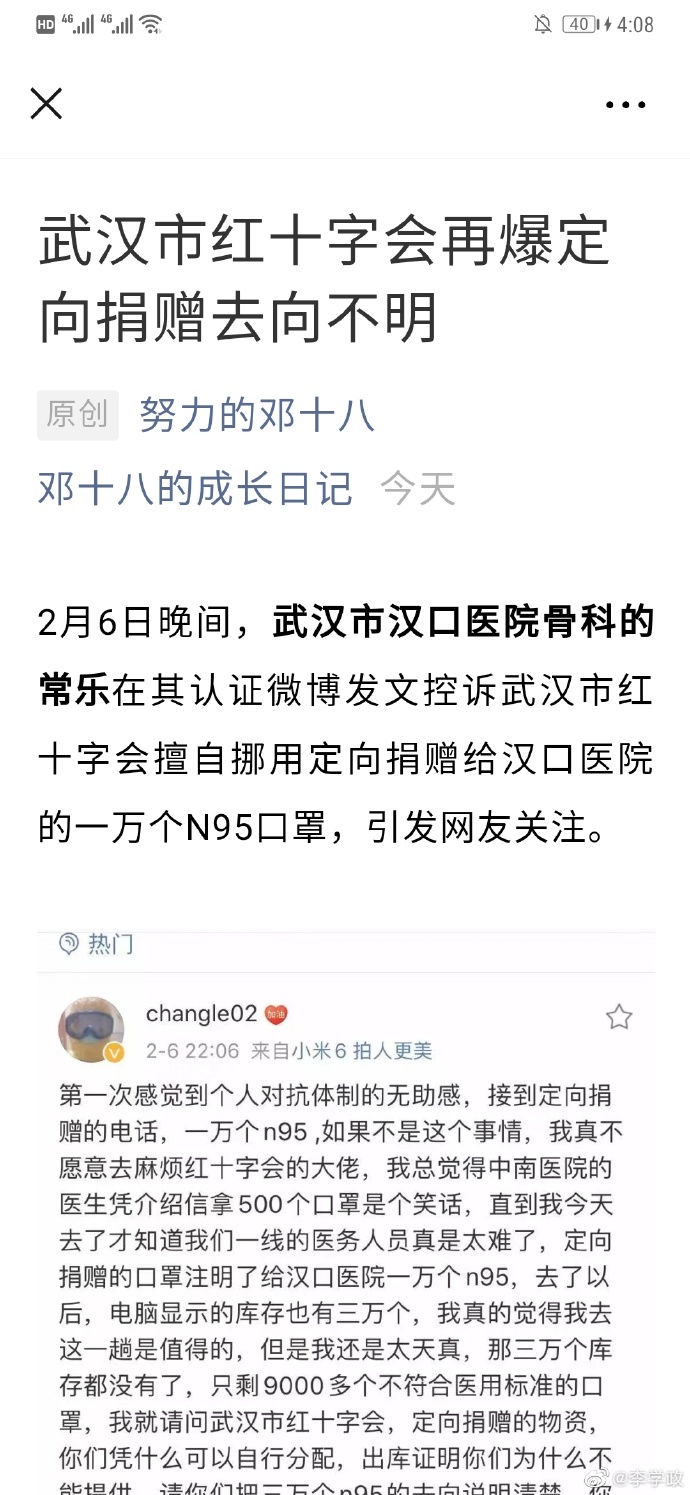The image size is (690, 1495).
Task: Close the article page
Action: 46,103
